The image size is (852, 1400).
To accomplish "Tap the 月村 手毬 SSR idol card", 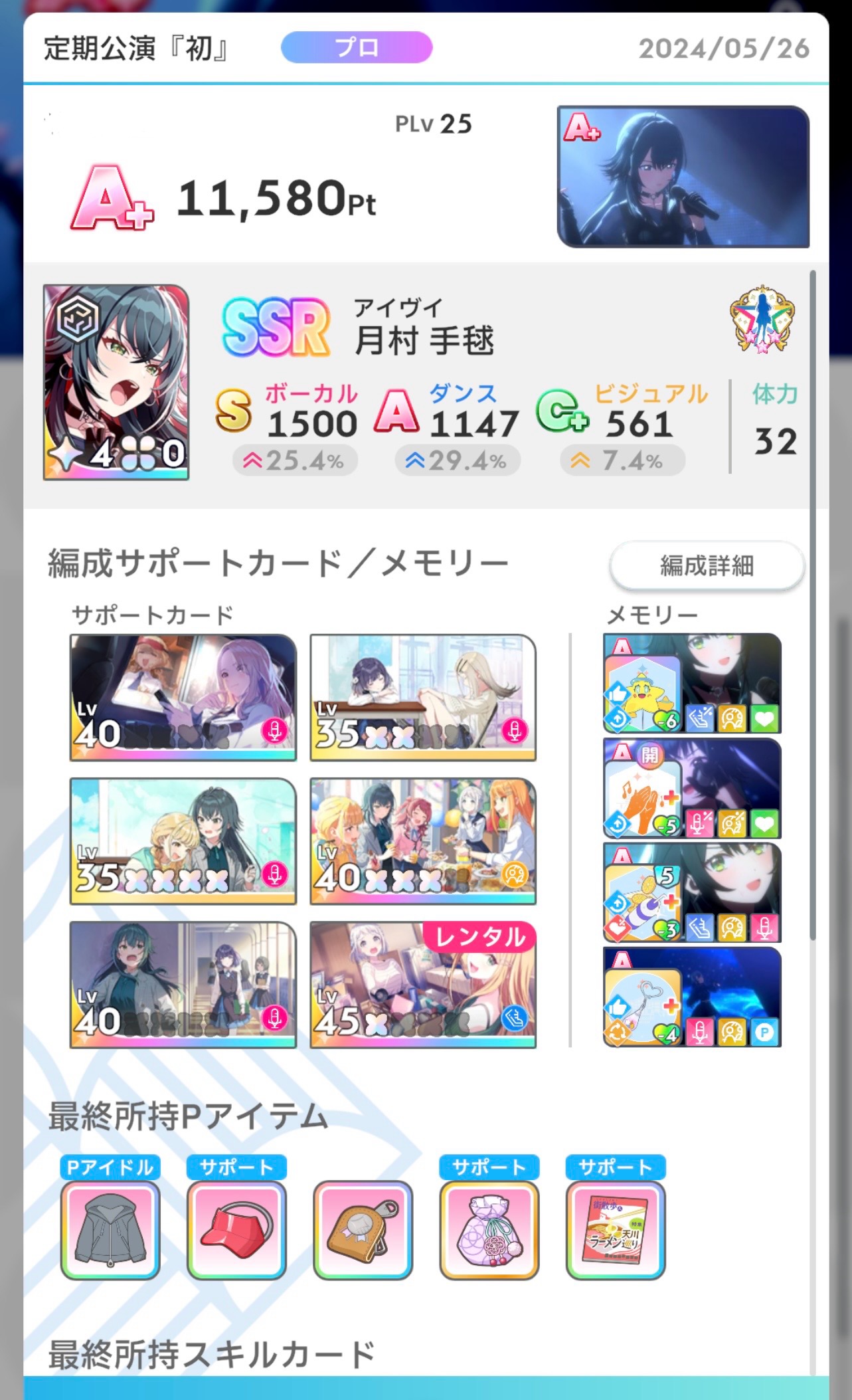I will [116, 382].
